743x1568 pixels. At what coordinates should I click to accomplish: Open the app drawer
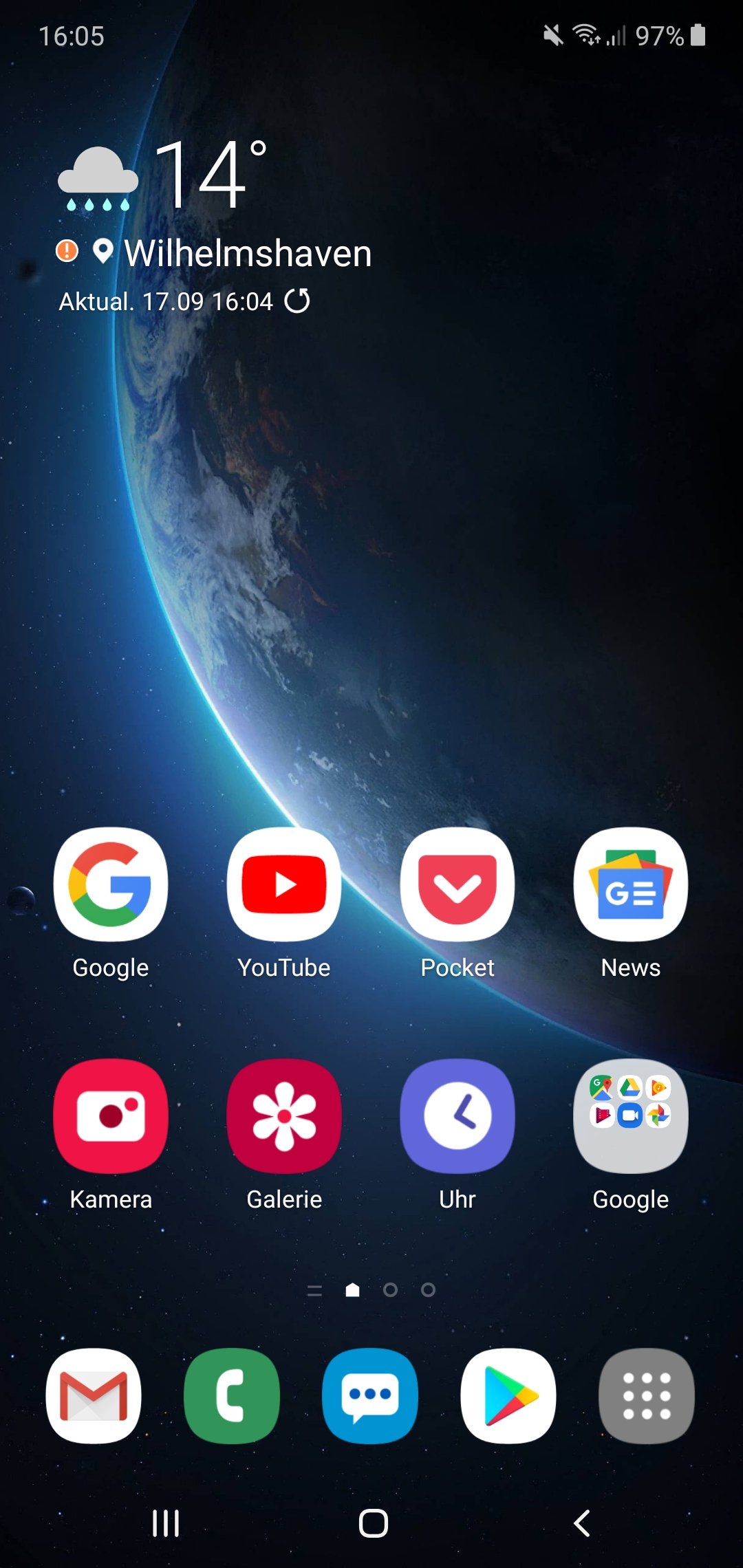647,1397
